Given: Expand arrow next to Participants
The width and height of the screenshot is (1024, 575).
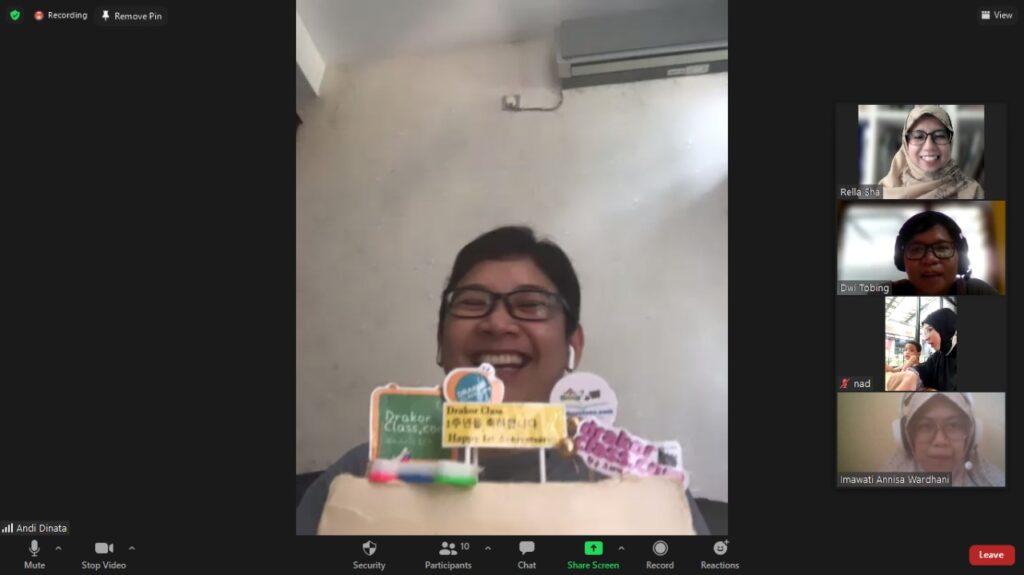Looking at the screenshot, I should pyautogui.click(x=488, y=548).
